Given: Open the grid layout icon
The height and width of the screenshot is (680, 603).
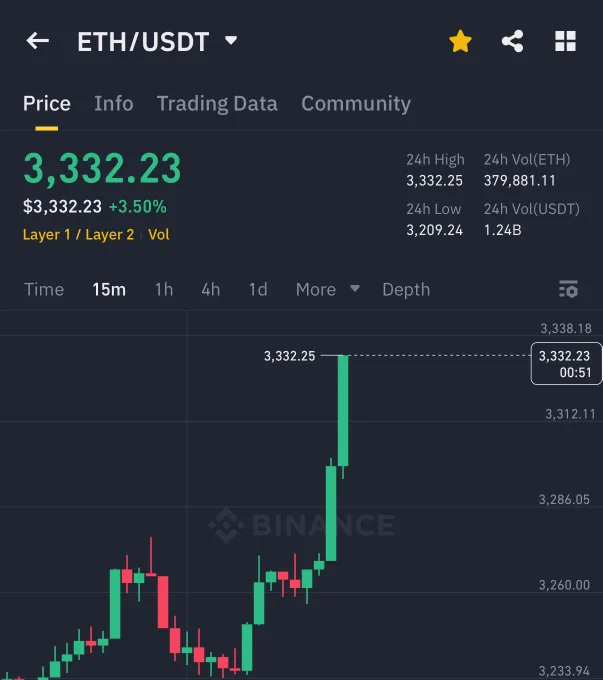Looking at the screenshot, I should coord(565,41).
